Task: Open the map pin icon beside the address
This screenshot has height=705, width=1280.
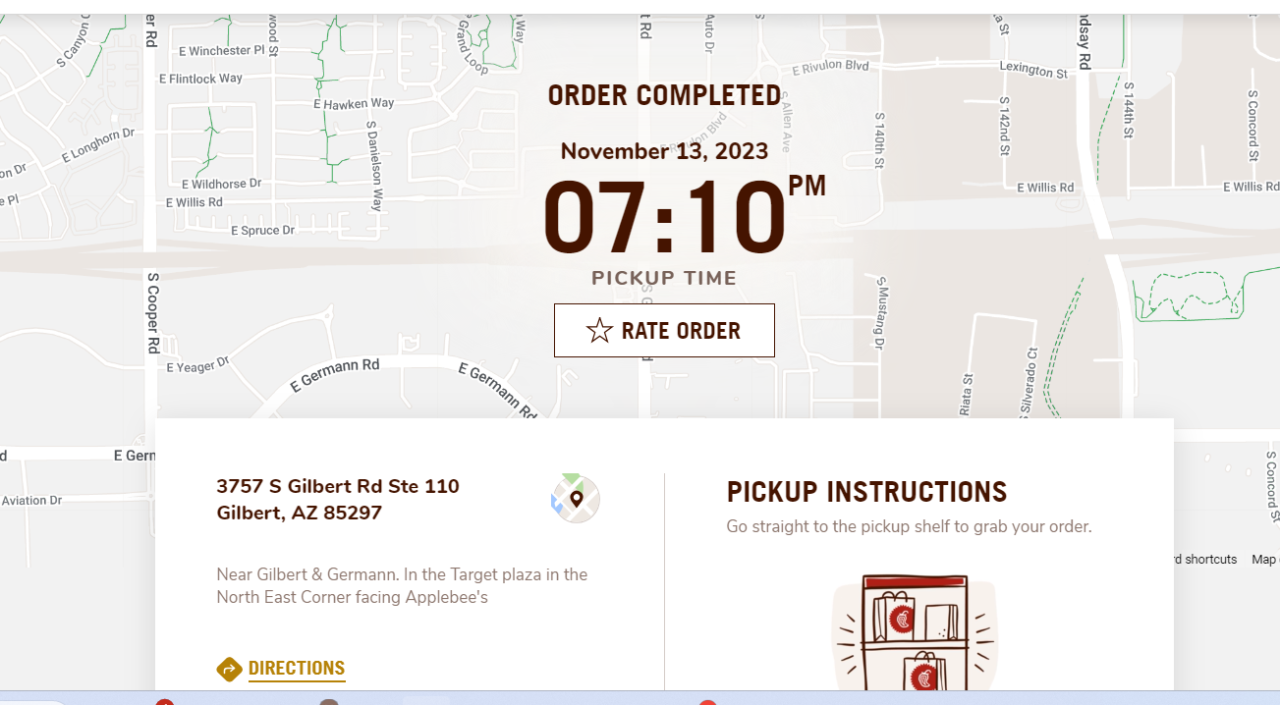Action: point(575,498)
